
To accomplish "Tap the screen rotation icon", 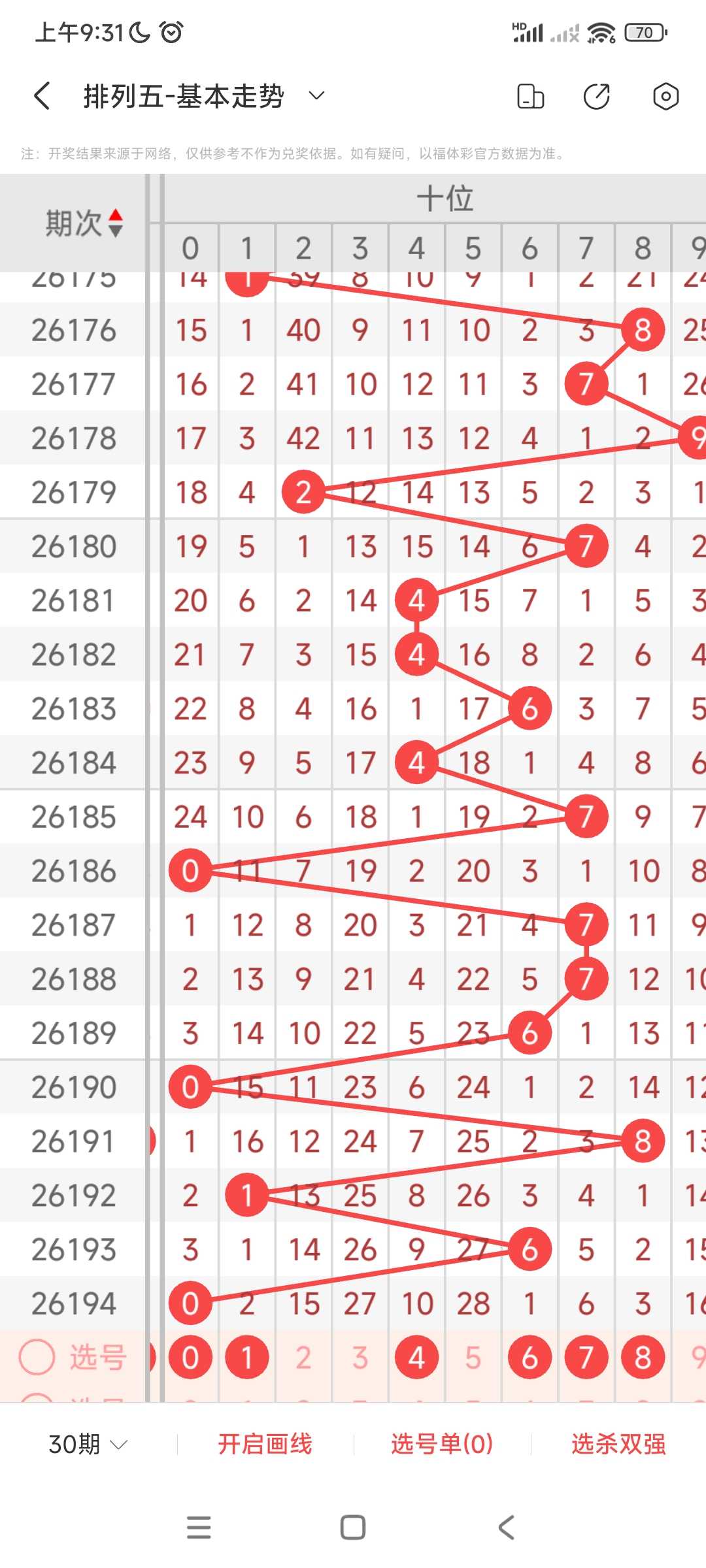I will (x=530, y=97).
